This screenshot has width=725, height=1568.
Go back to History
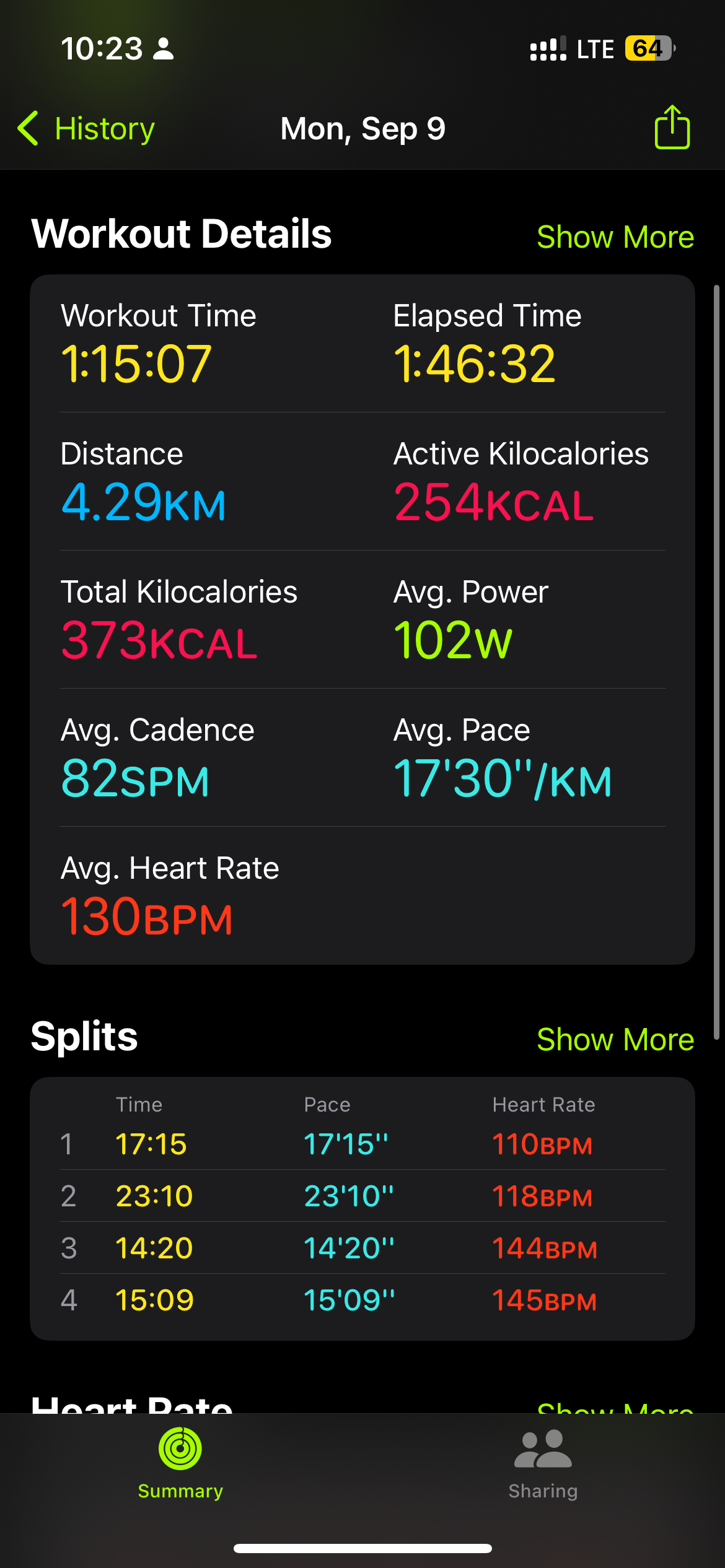pos(86,129)
